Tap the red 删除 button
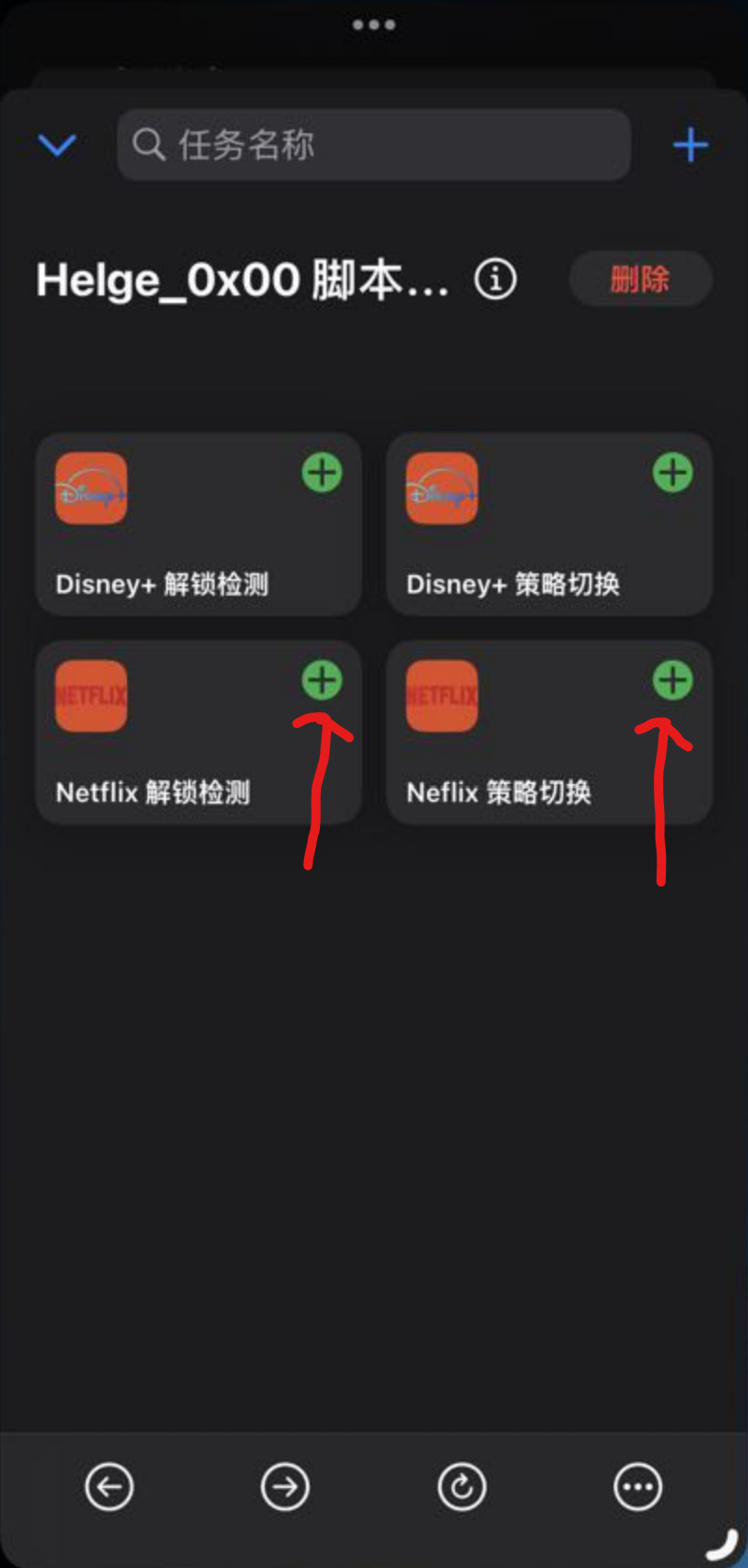The image size is (748, 1568). pyautogui.click(x=640, y=279)
